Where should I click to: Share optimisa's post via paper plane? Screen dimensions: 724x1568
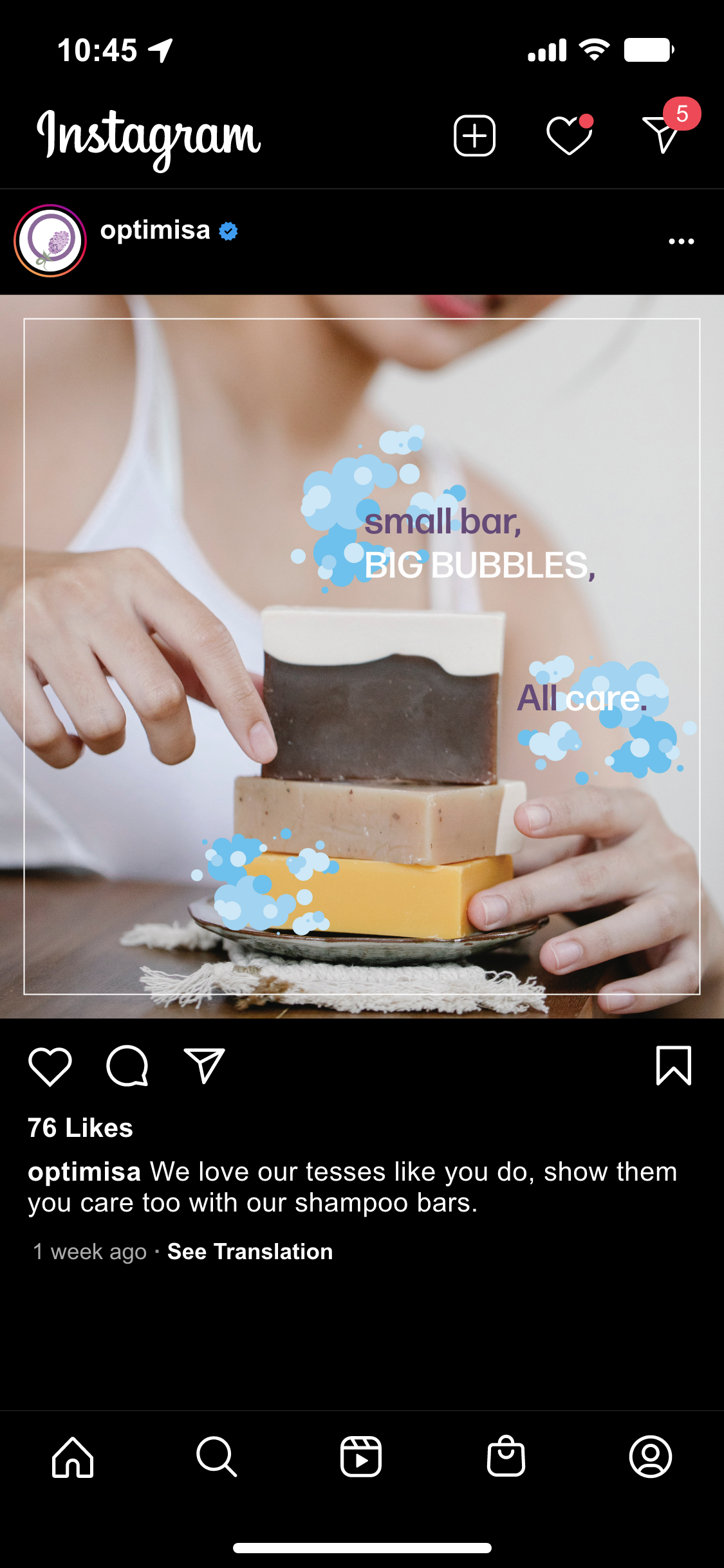tap(204, 1065)
